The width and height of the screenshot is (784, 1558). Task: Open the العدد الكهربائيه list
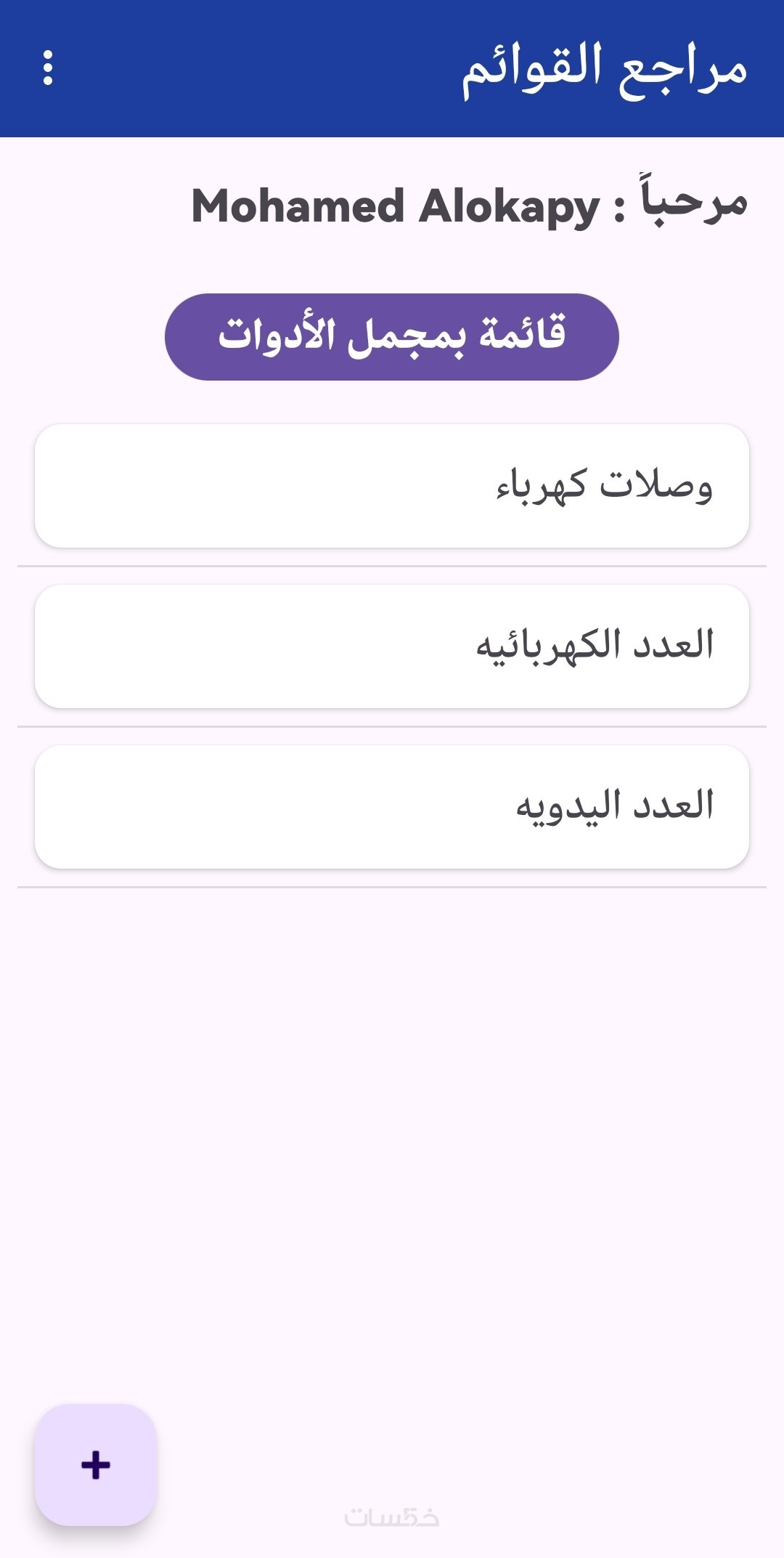coord(391,646)
